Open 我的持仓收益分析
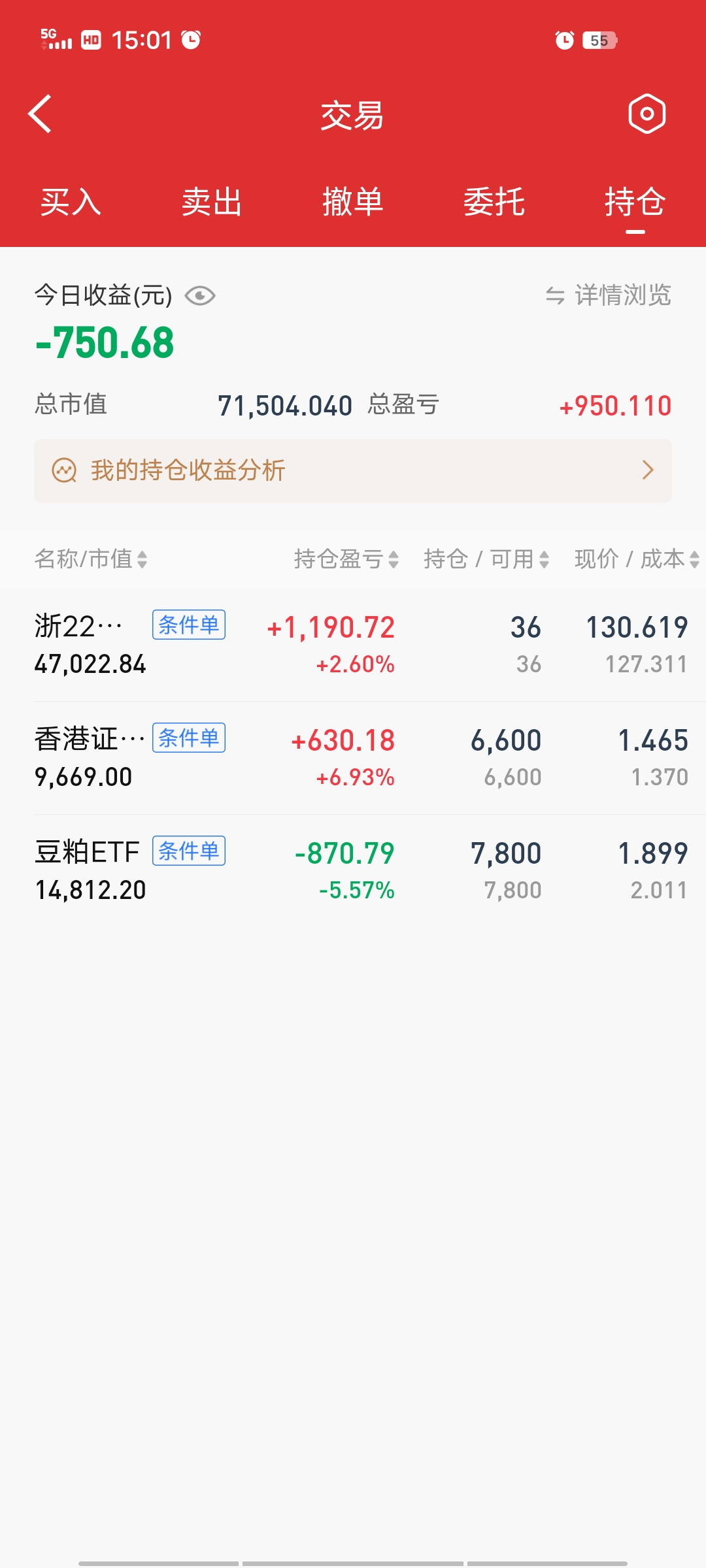This screenshot has width=706, height=1568. (x=353, y=470)
